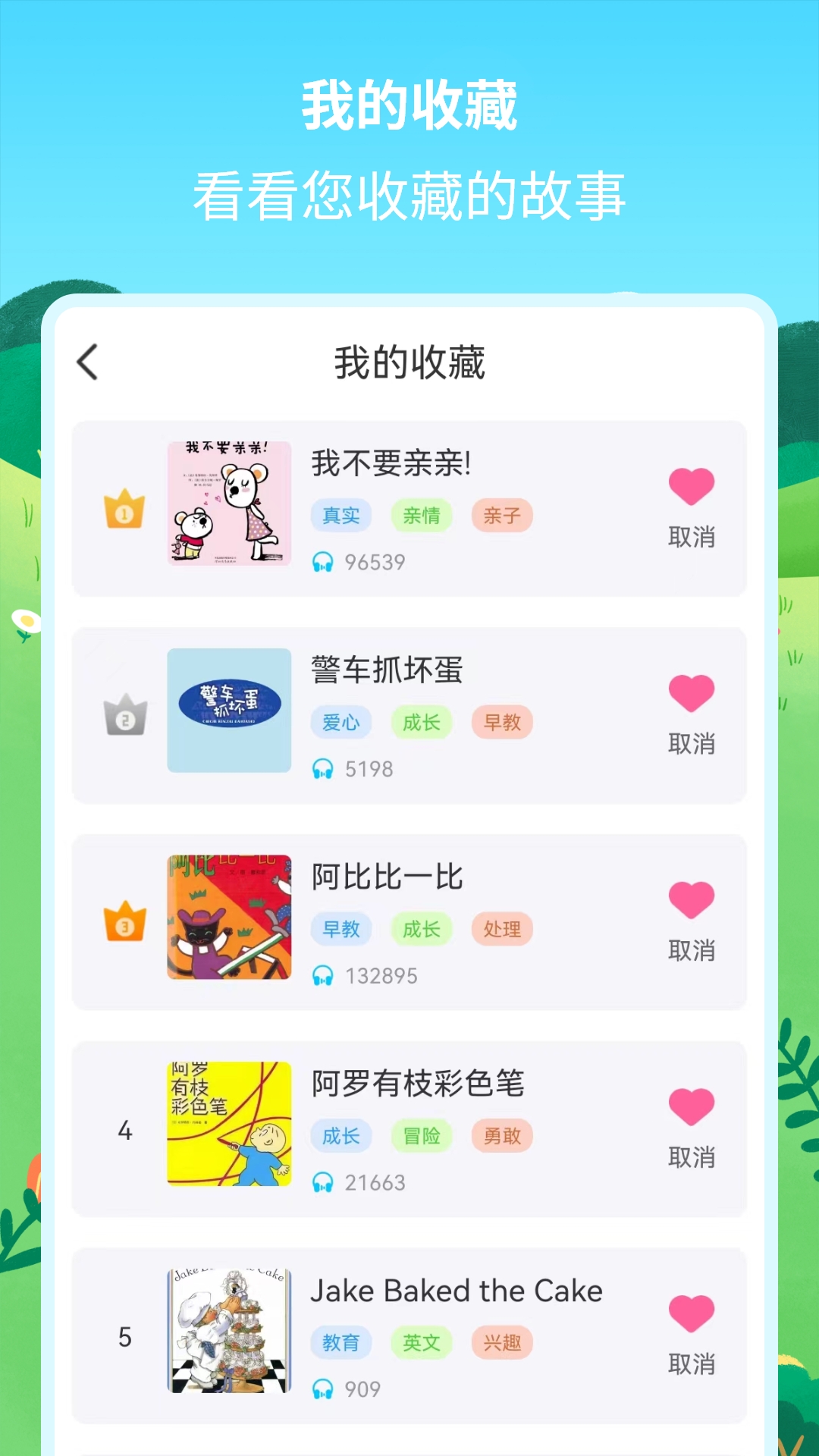Unfavorite 警车抓坏蛋 via its heart icon

[691, 692]
